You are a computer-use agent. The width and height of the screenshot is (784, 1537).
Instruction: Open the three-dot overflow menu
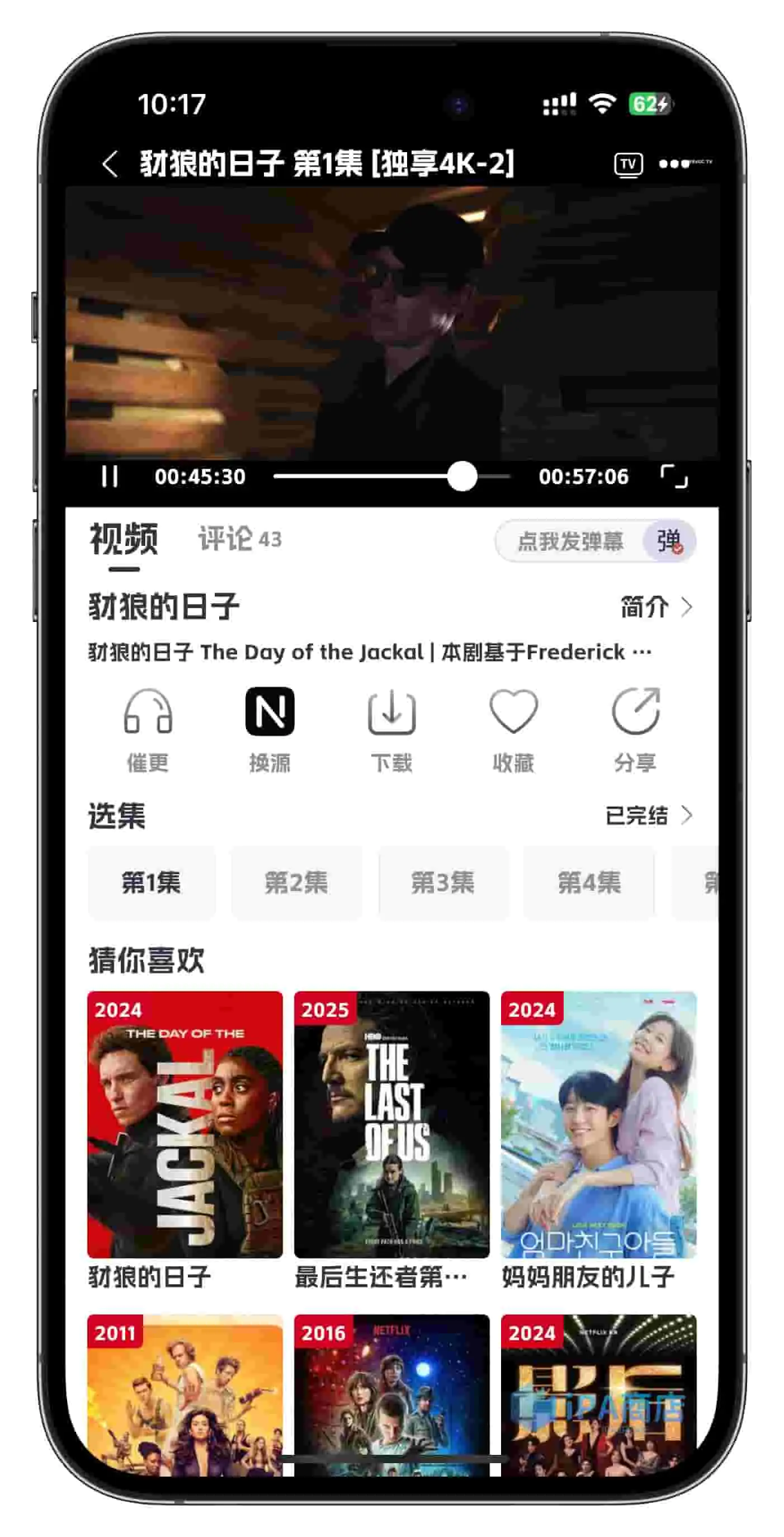point(674,164)
